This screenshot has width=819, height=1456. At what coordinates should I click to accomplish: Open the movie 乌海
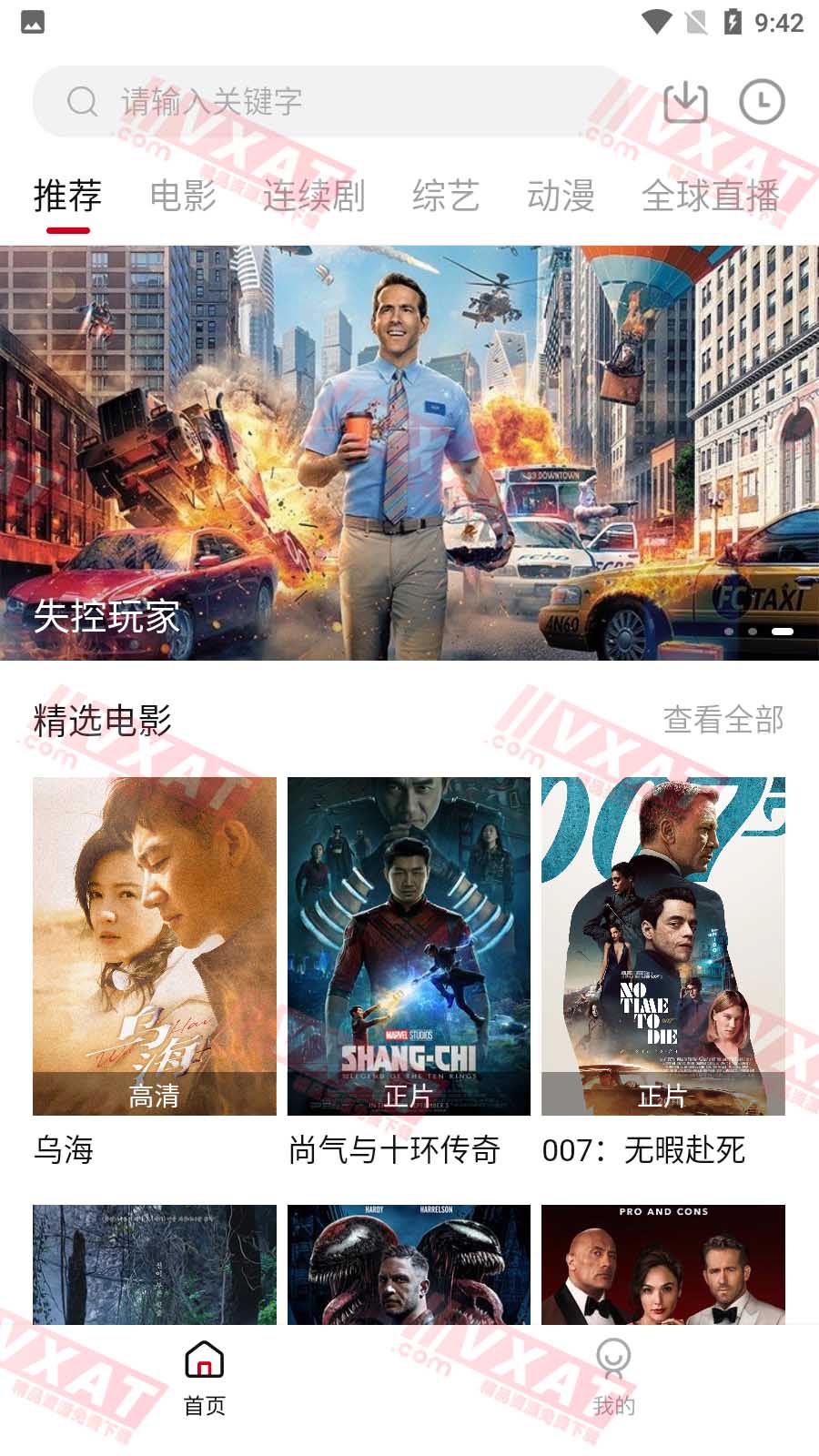154,946
